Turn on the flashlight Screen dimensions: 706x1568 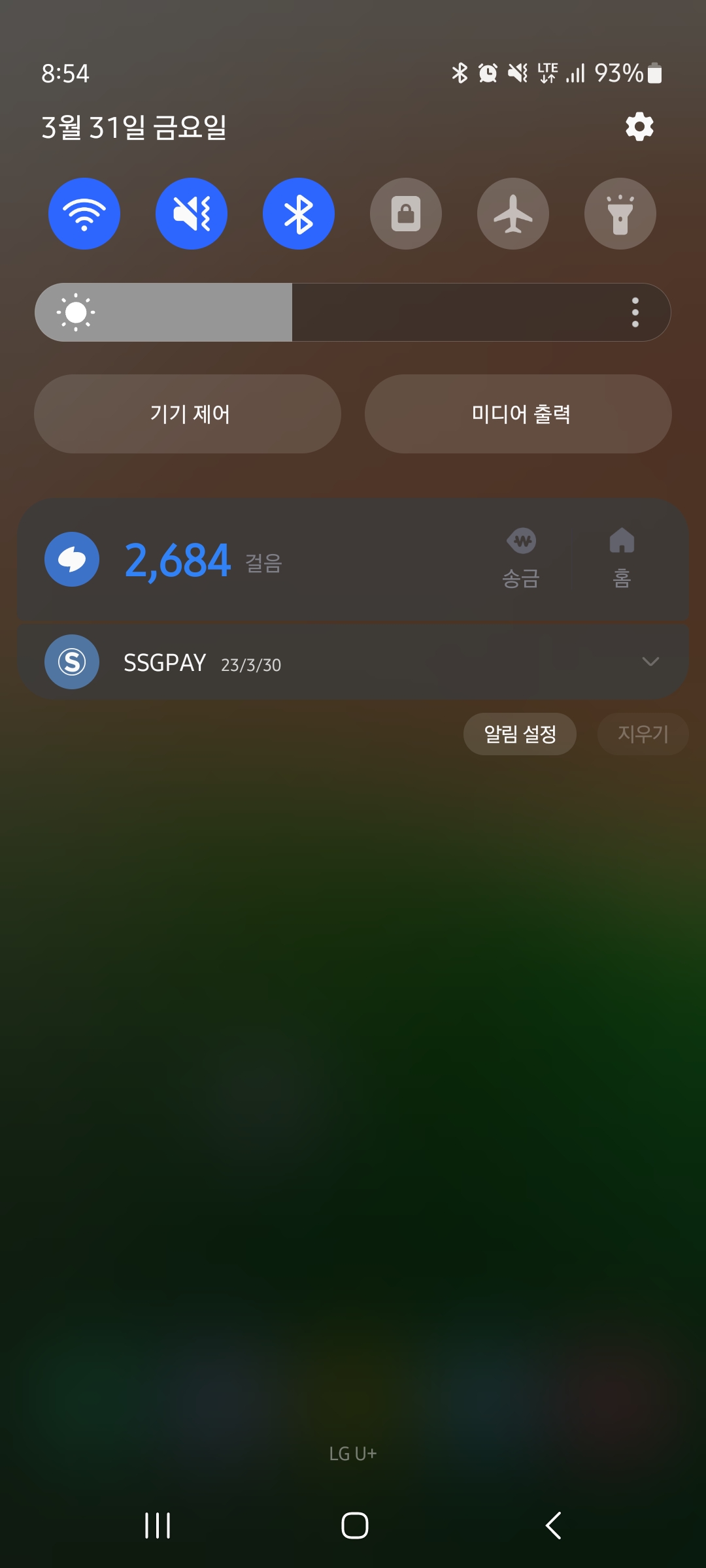(620, 214)
